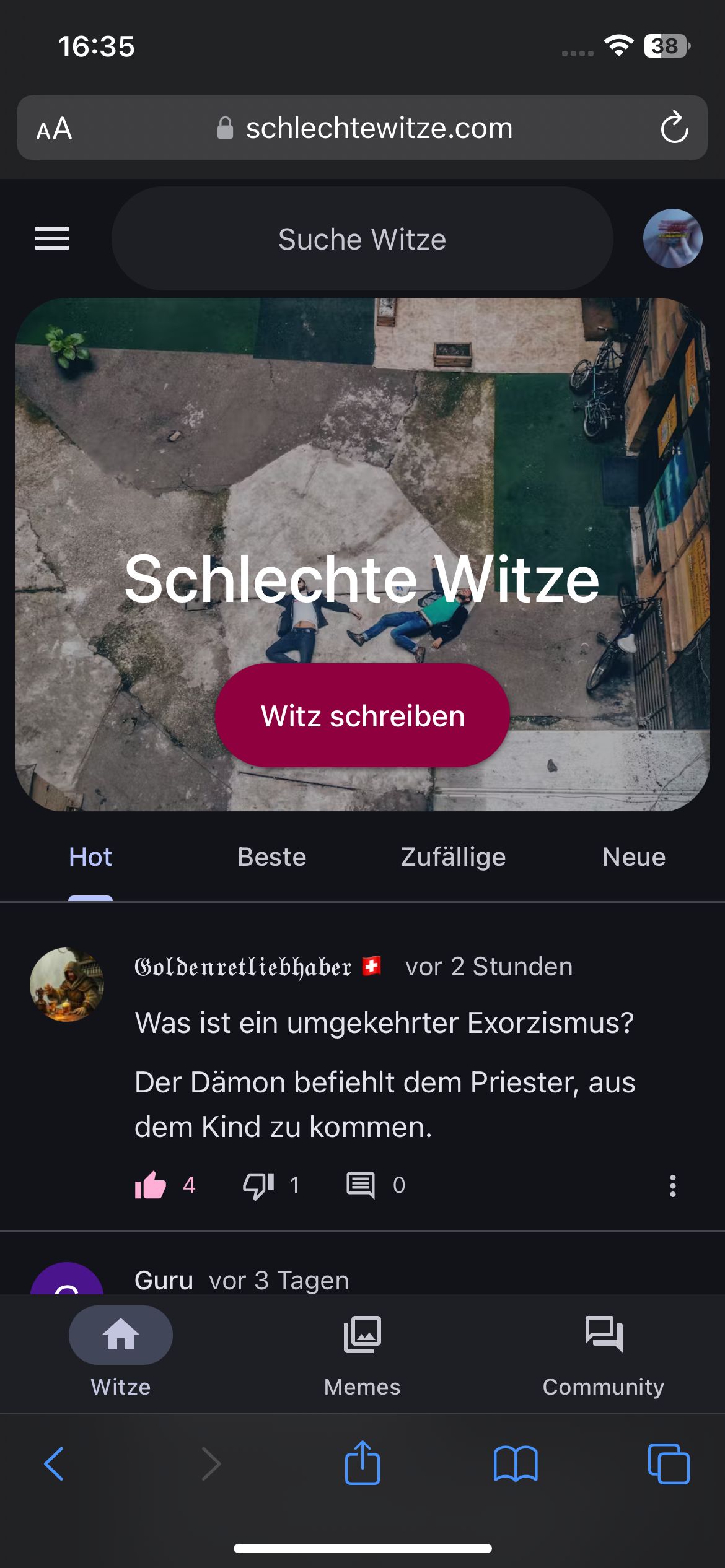Reload the page in Safari

(x=674, y=128)
